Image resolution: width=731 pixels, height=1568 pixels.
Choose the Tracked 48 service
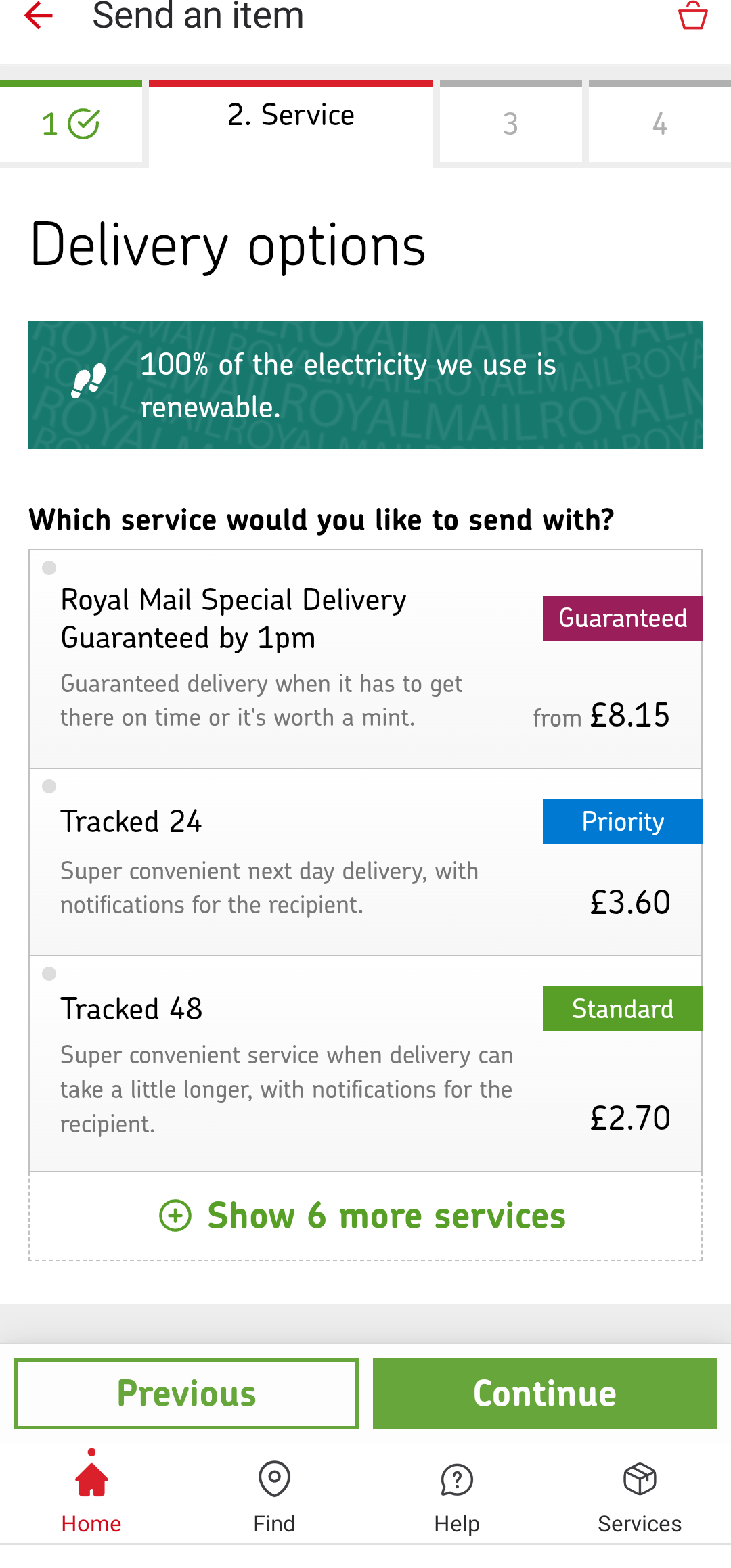point(365,1064)
